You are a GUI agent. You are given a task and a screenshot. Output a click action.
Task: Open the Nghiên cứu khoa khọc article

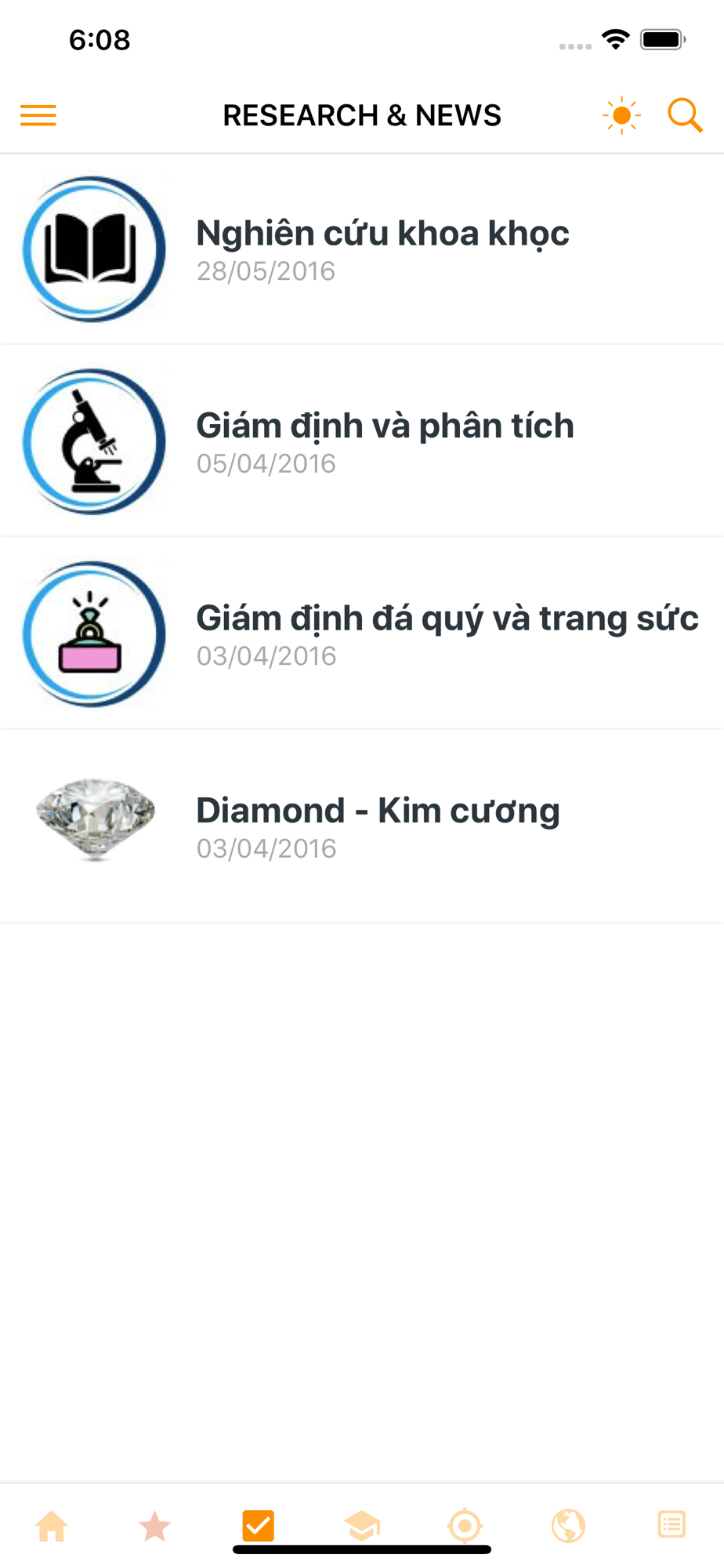[x=362, y=249]
